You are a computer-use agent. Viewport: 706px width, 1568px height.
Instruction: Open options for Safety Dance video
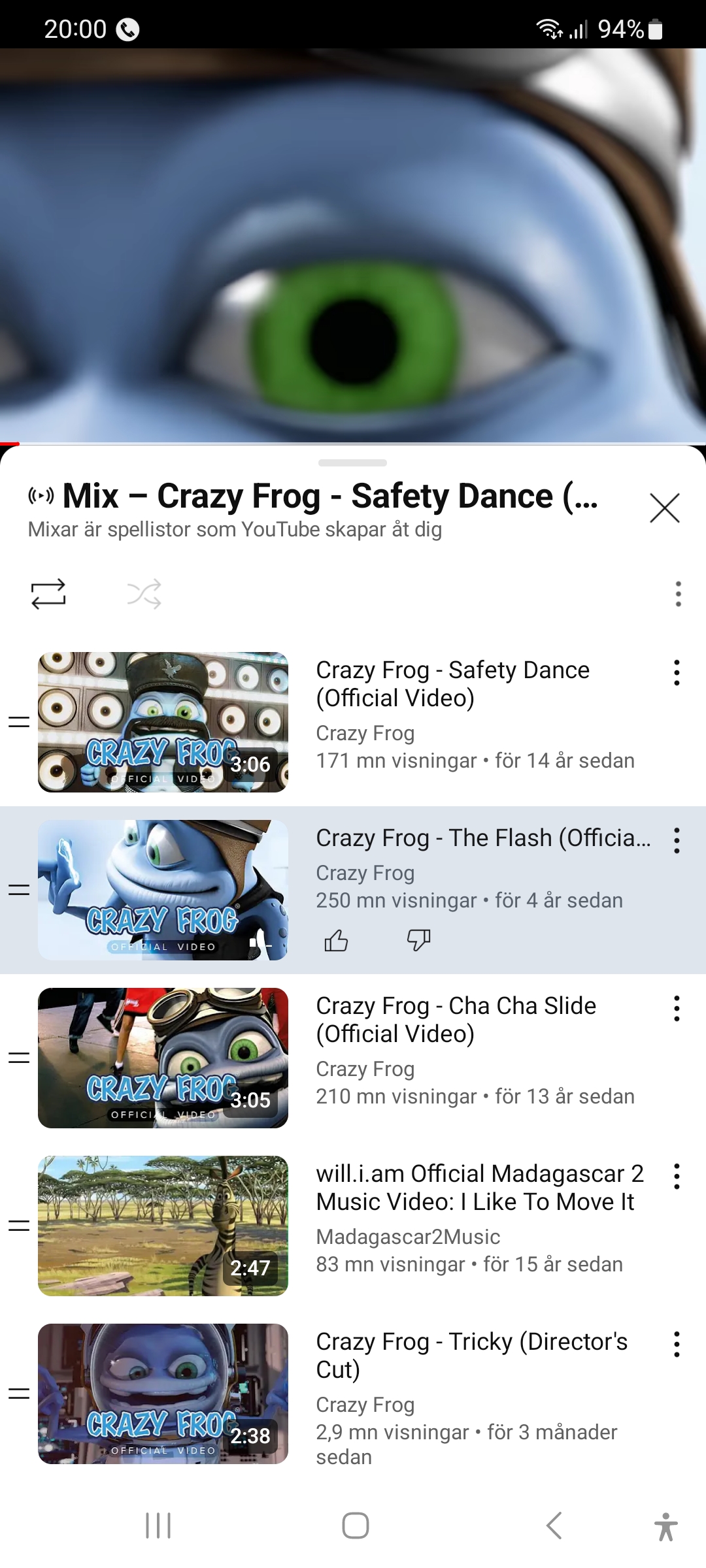677,673
